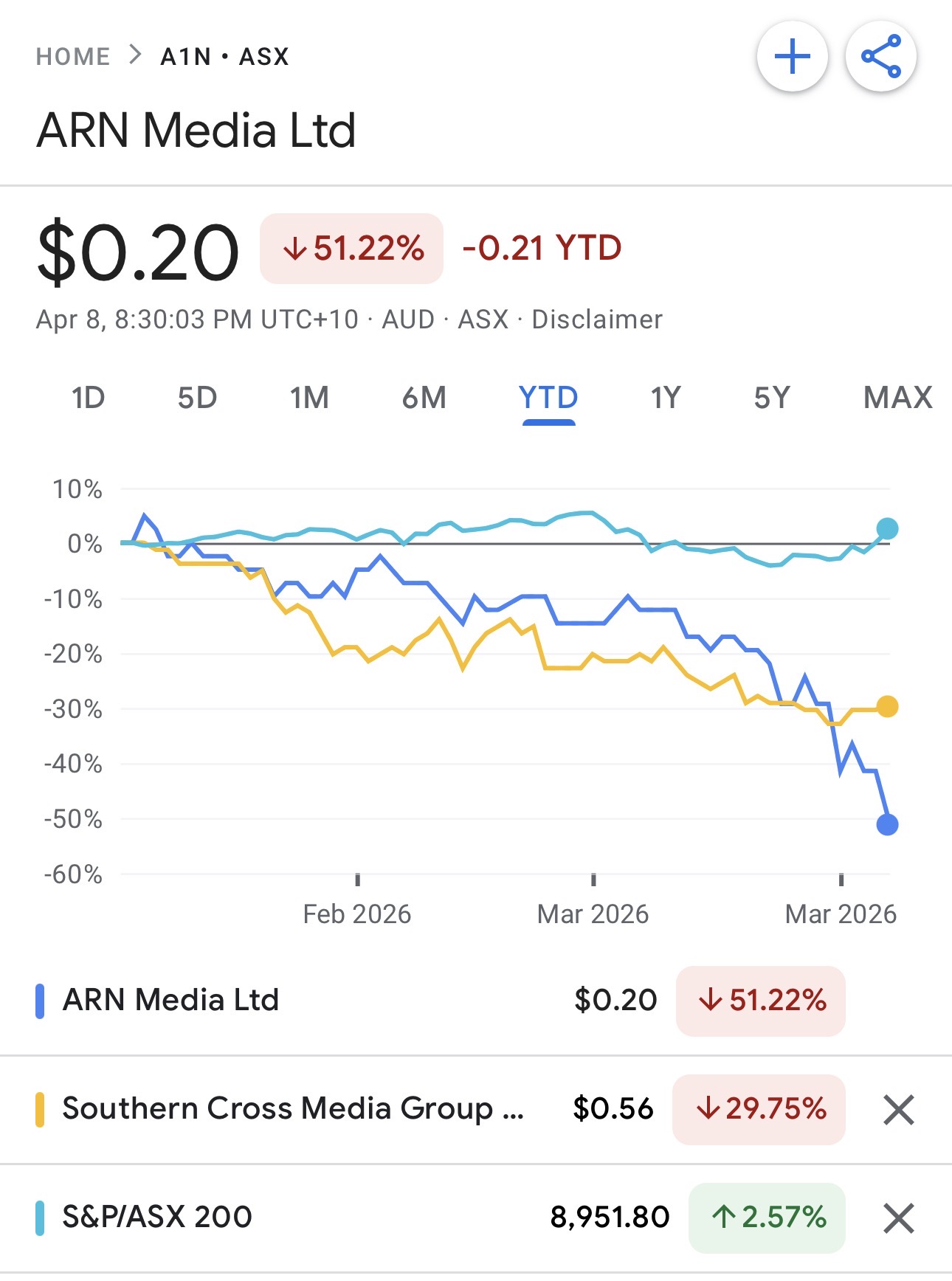Screen dimensions: 952x1281
Task: View the 1Y chart range
Action: 665,398
